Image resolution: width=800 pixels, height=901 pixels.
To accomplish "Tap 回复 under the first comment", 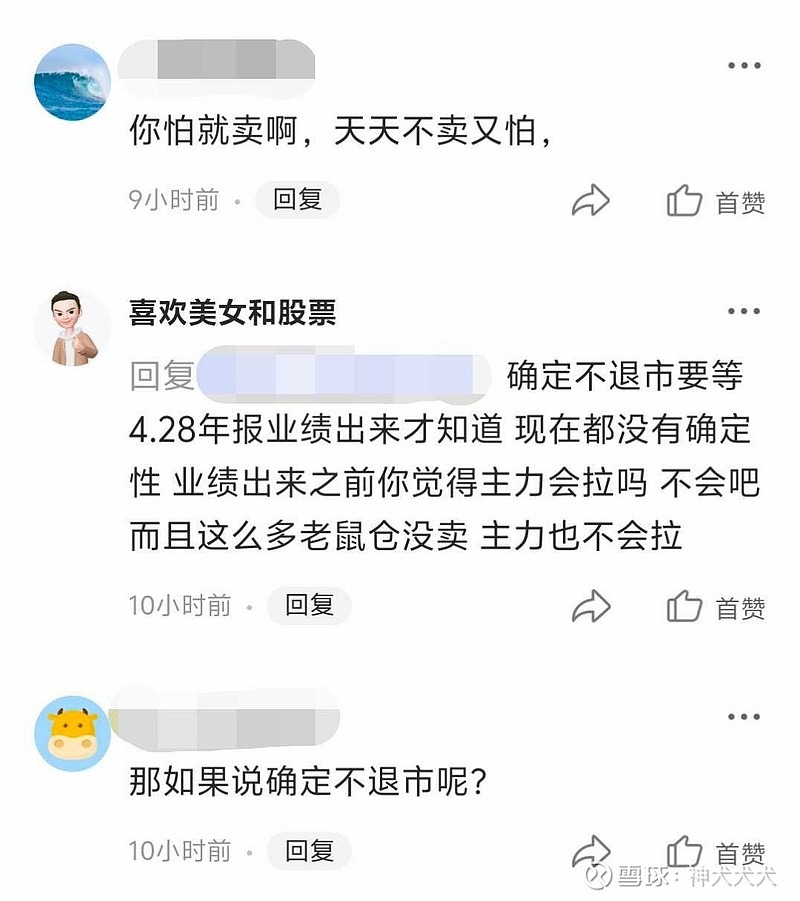I will point(297,199).
